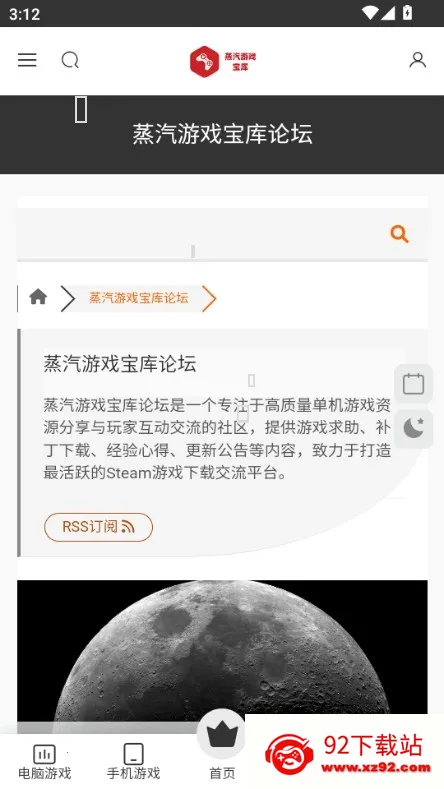The height and width of the screenshot is (789, 444).
Task: Toggle night mode with the moon icon
Action: [413, 429]
